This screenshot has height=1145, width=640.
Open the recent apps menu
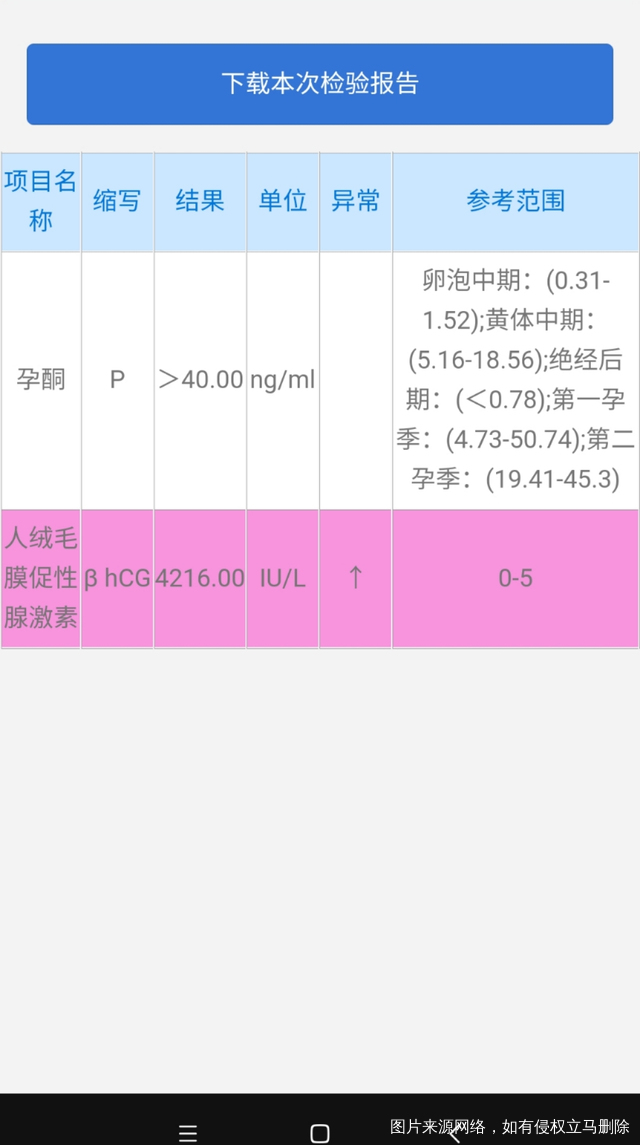coord(188,1133)
